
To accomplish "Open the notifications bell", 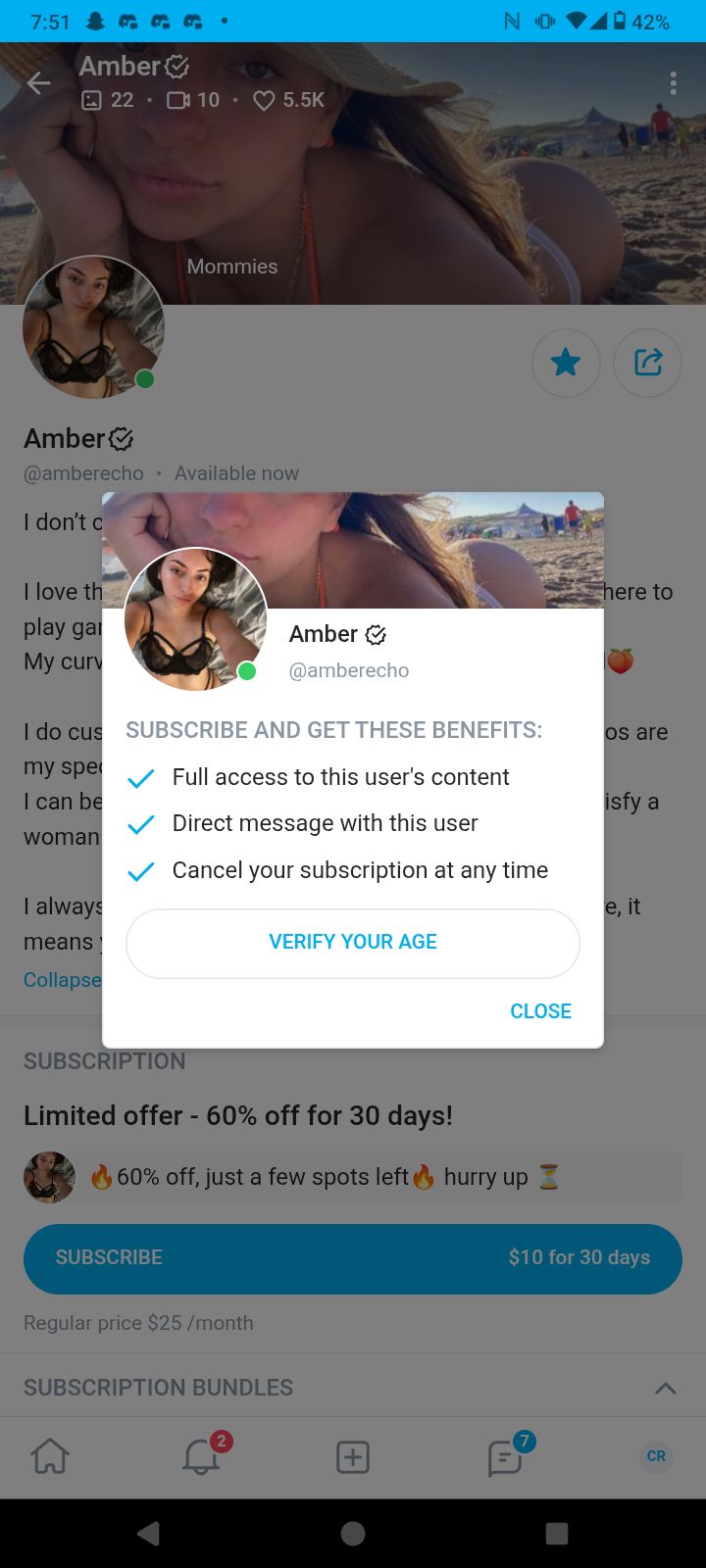I will tap(202, 1456).
